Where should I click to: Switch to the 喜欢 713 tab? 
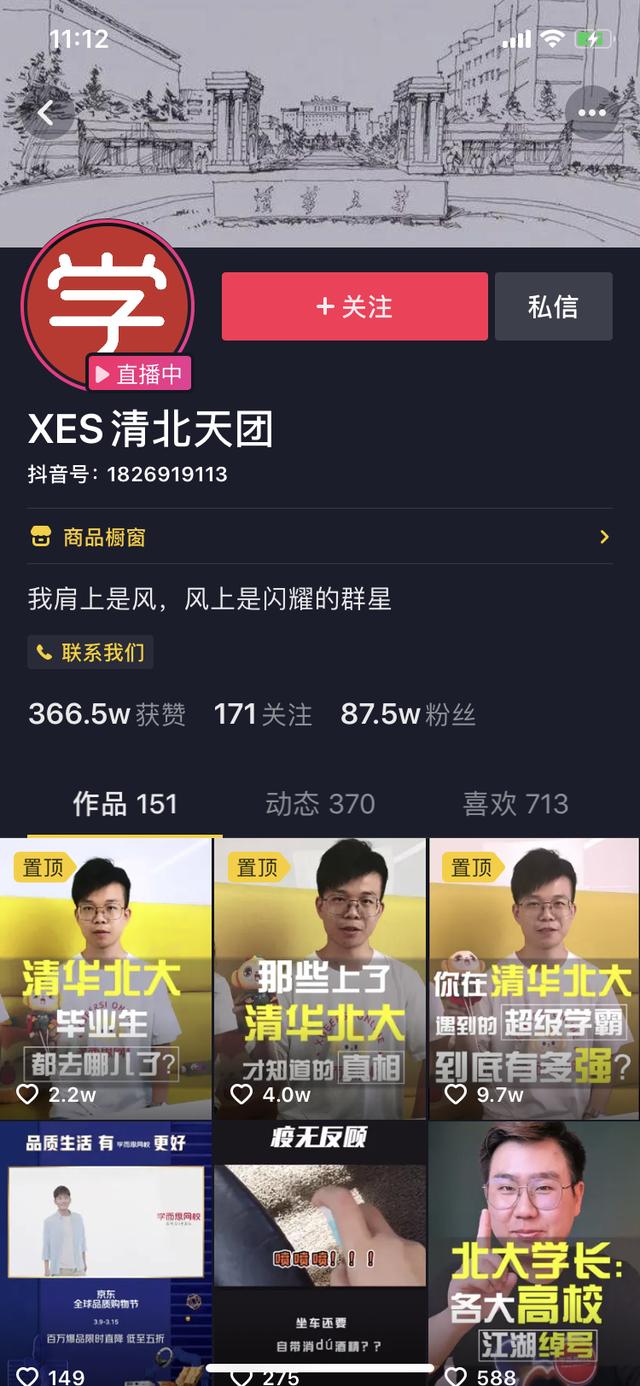[515, 804]
